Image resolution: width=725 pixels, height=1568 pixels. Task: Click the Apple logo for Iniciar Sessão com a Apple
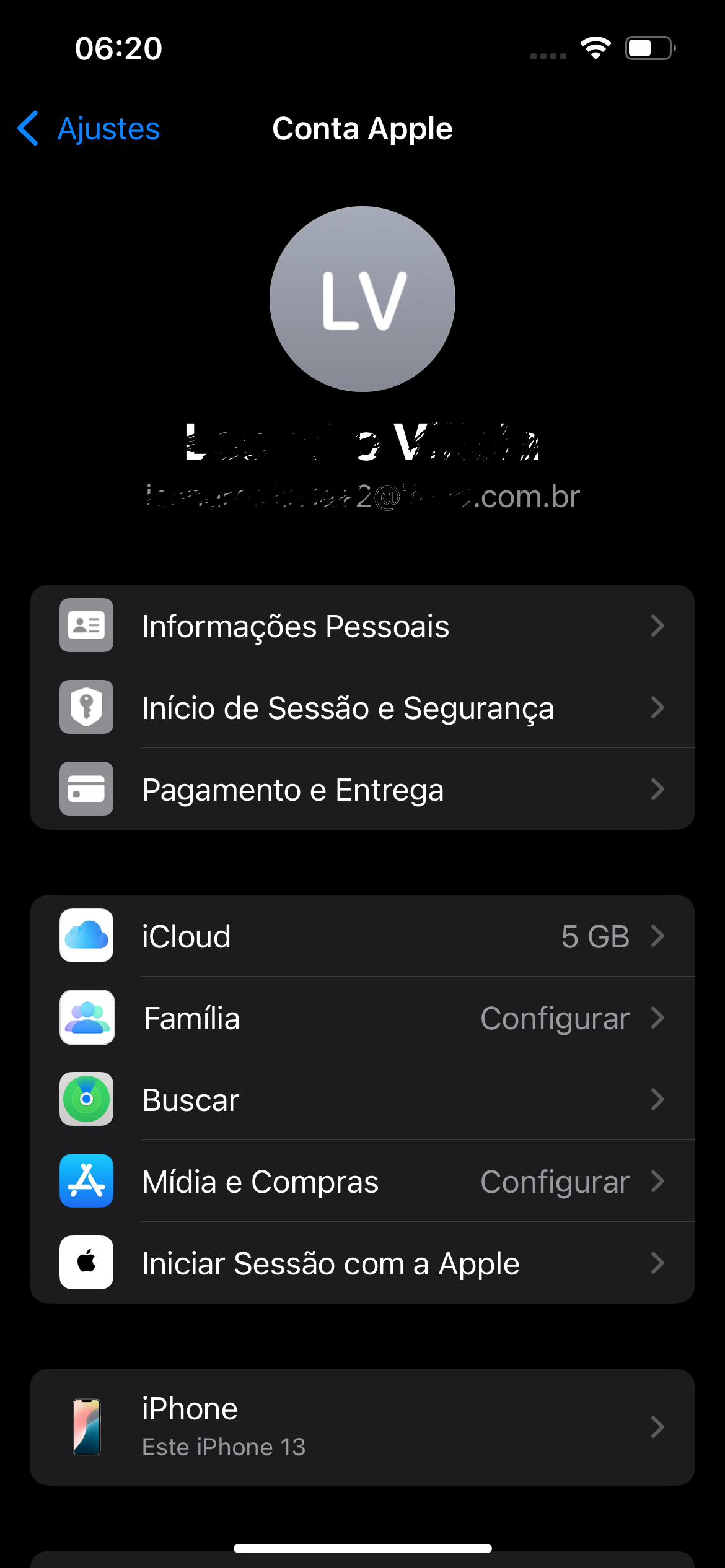click(86, 1263)
